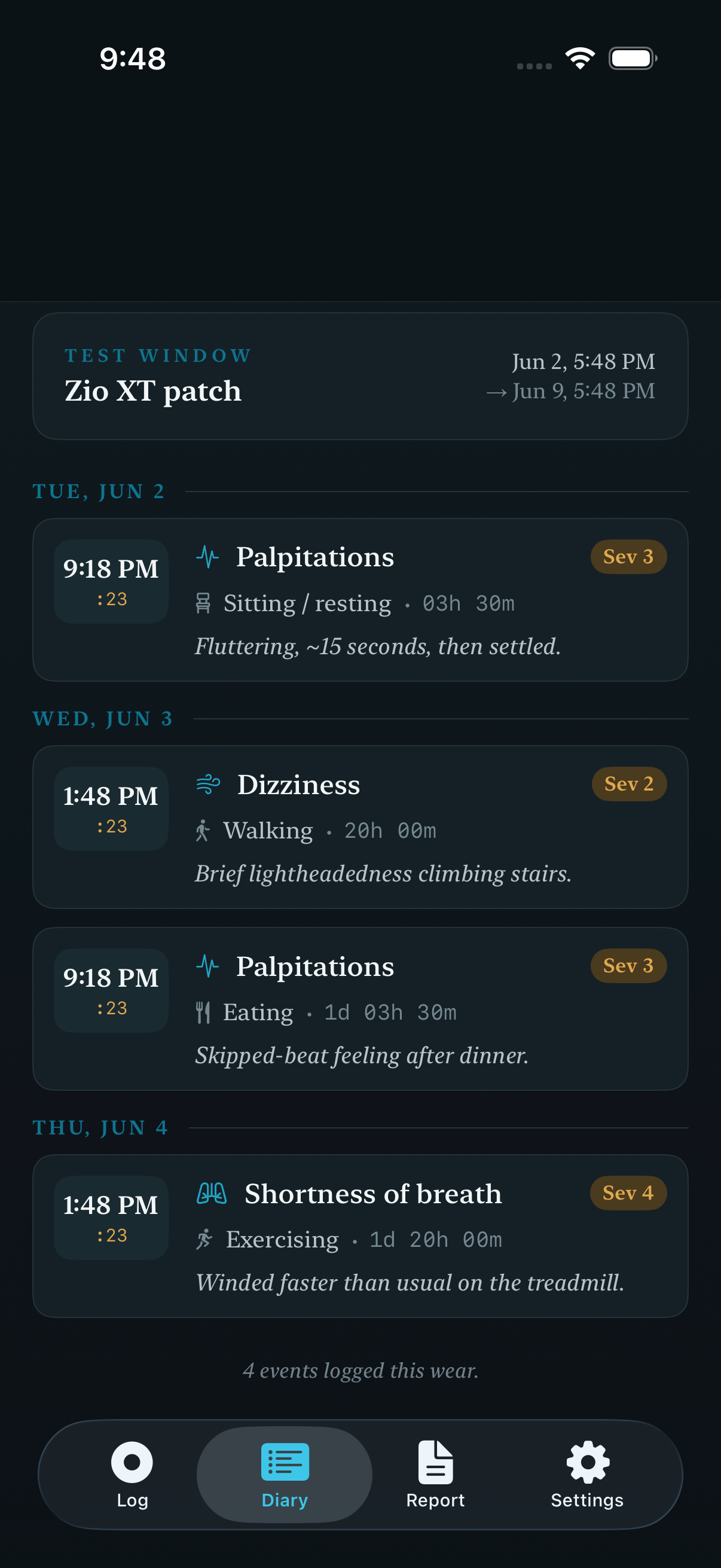Open the Report tab
721x1568 pixels.
435,1474
